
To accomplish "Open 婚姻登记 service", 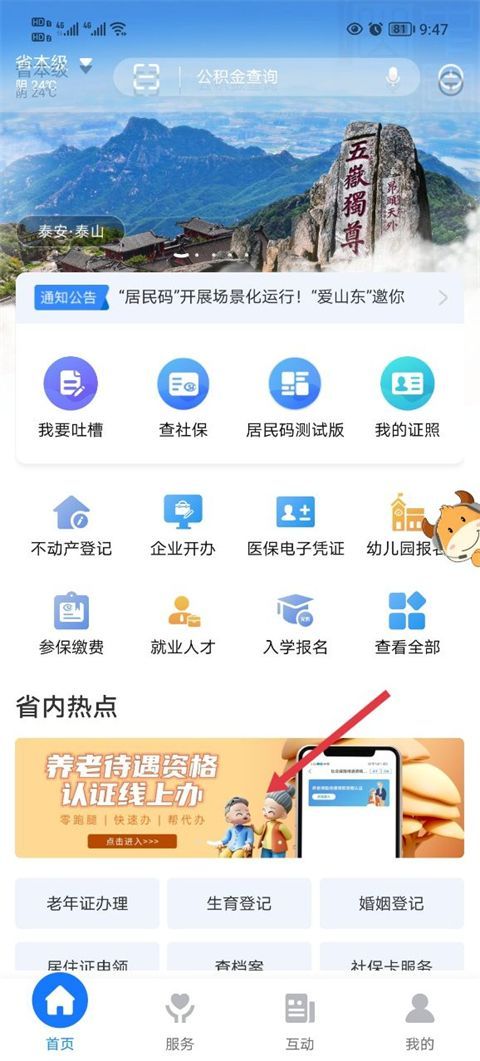I will point(391,903).
